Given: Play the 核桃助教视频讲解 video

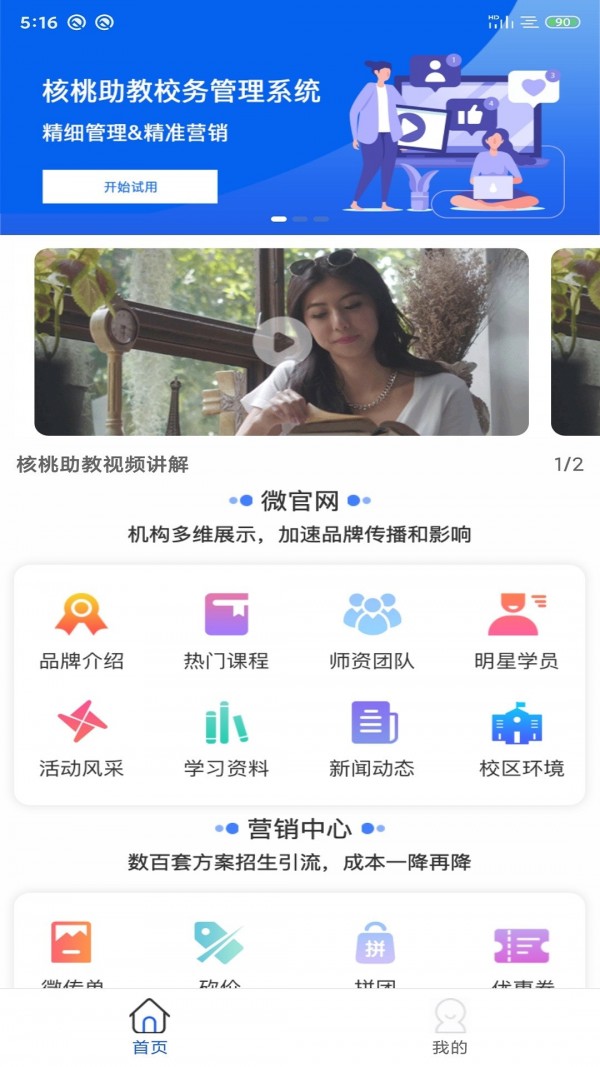Looking at the screenshot, I should [282, 342].
